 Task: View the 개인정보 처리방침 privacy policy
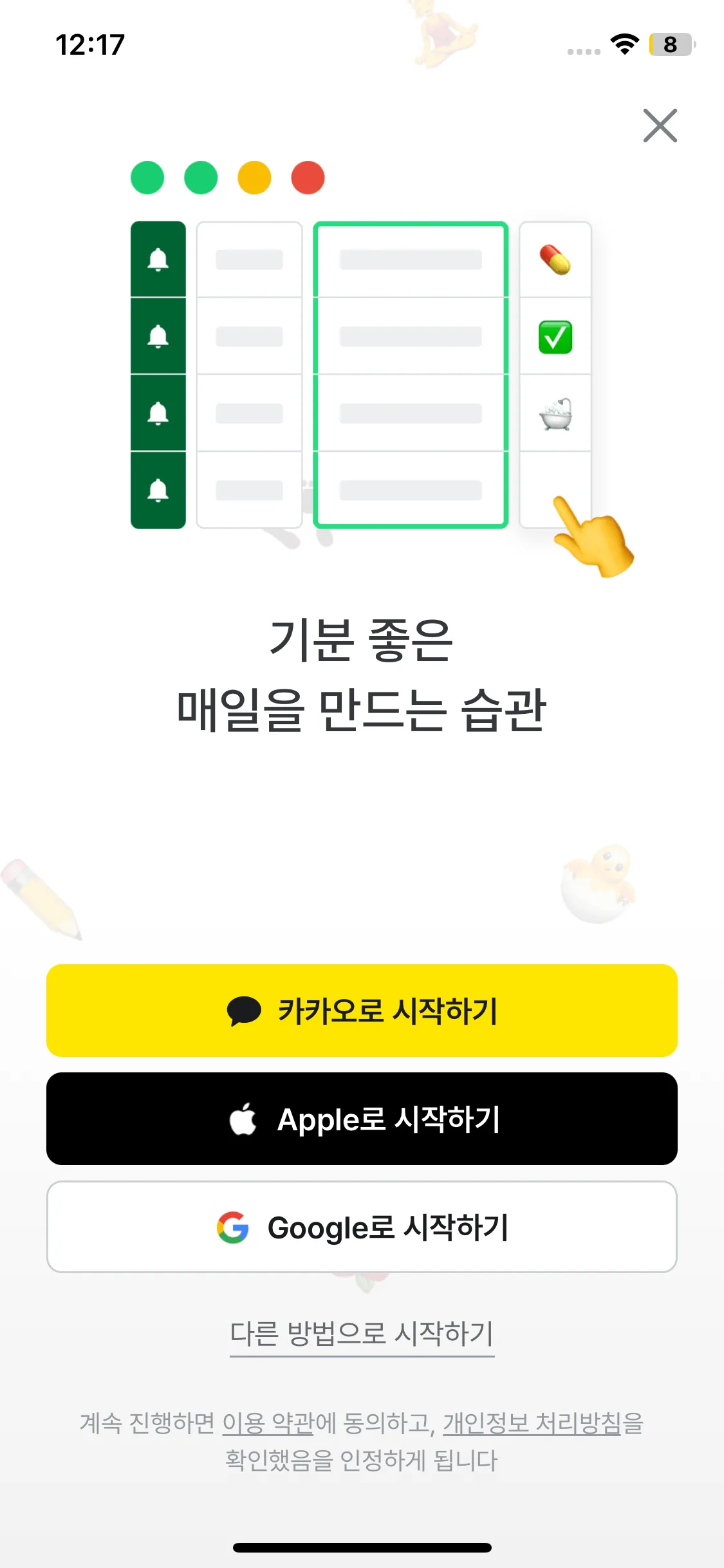532,1424
